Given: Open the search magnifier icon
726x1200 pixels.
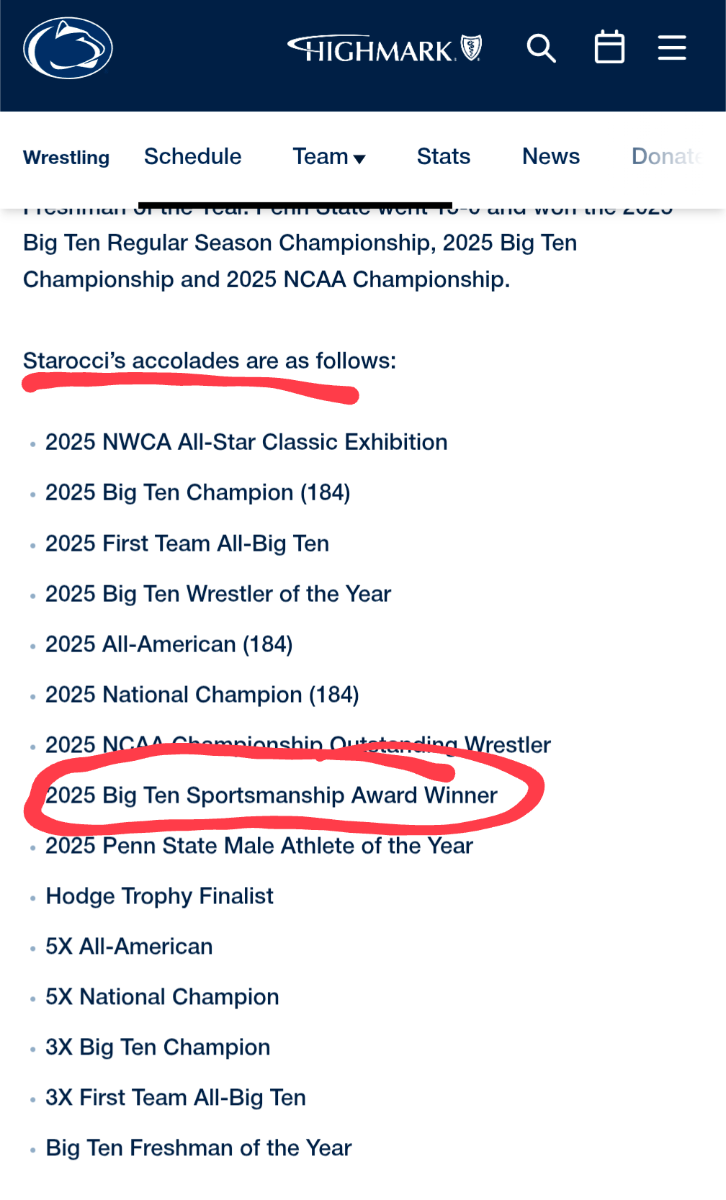Looking at the screenshot, I should [x=541, y=47].
